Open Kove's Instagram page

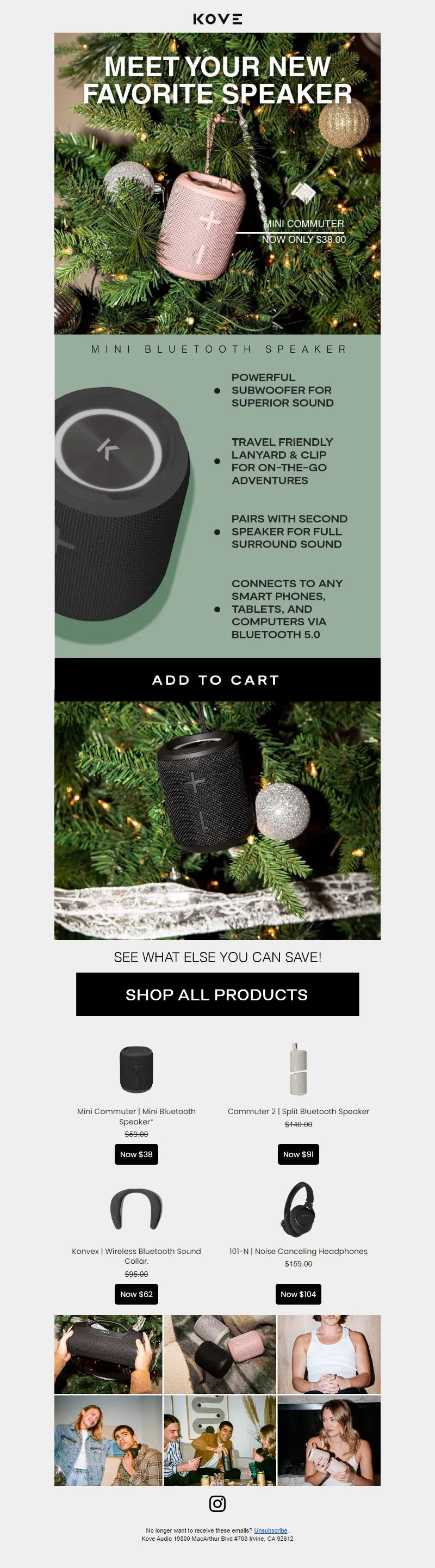coord(217,1503)
